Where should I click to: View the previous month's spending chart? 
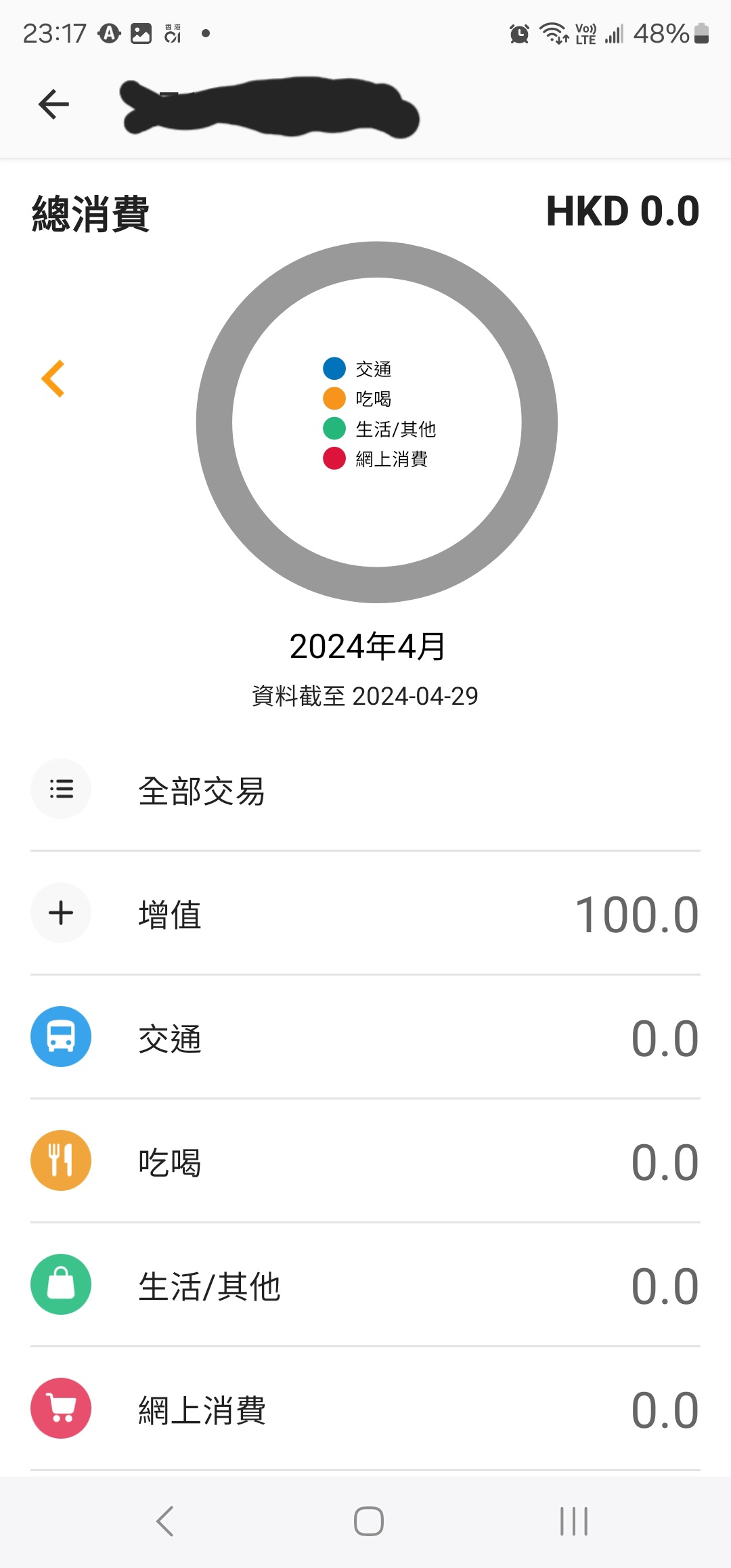(53, 378)
